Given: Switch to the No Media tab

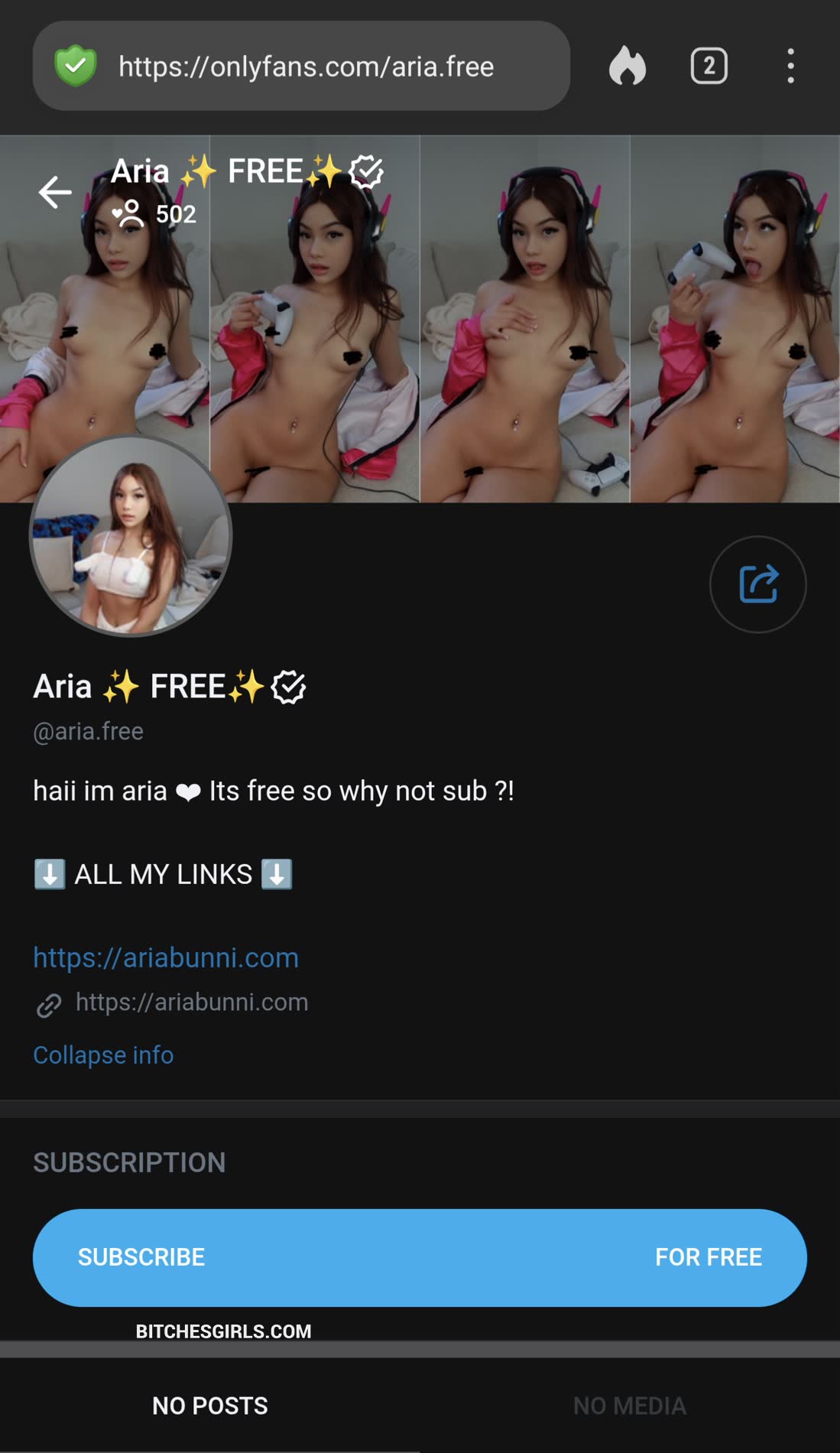Looking at the screenshot, I should [630, 1406].
